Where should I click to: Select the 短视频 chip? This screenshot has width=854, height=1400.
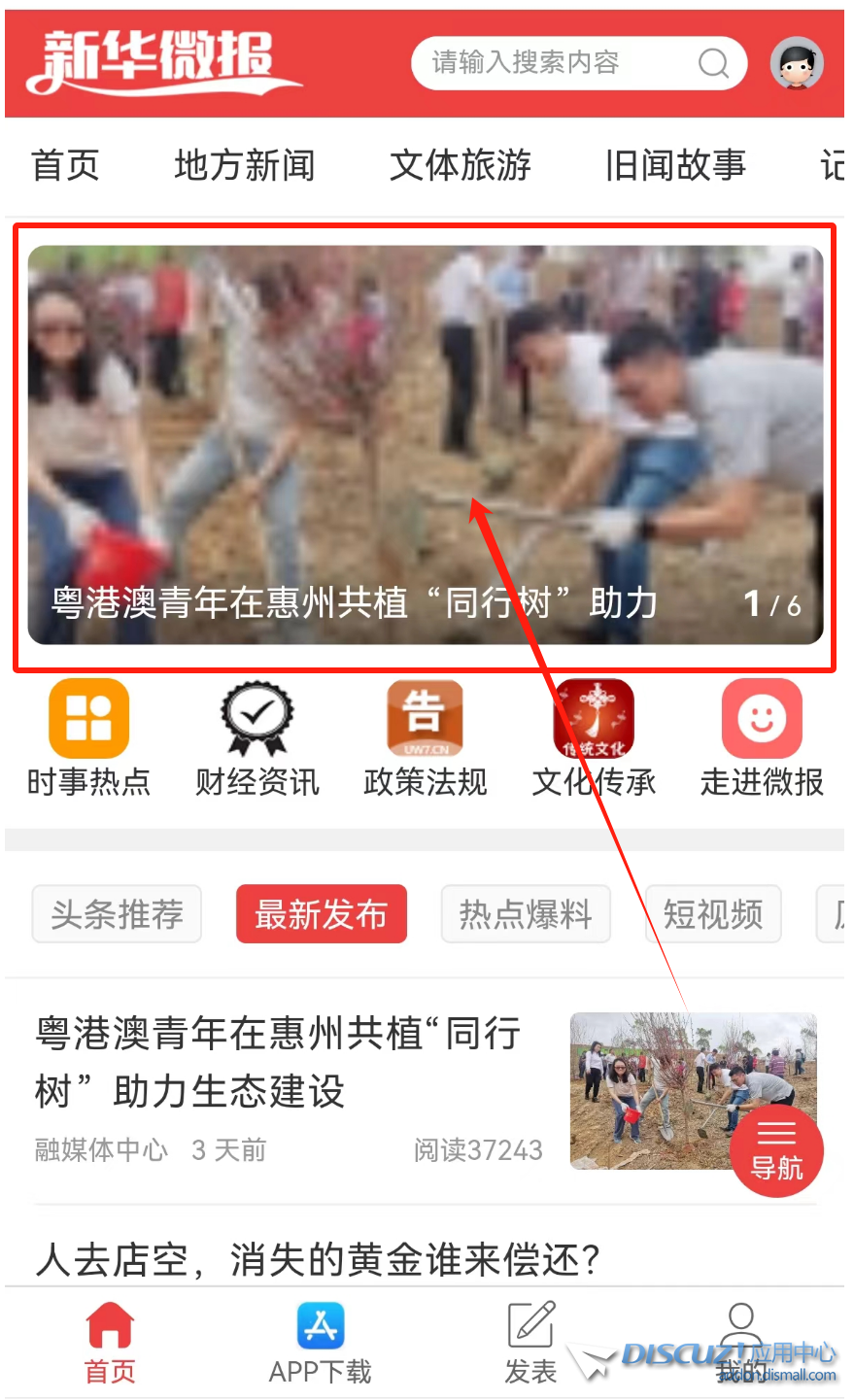(x=713, y=914)
